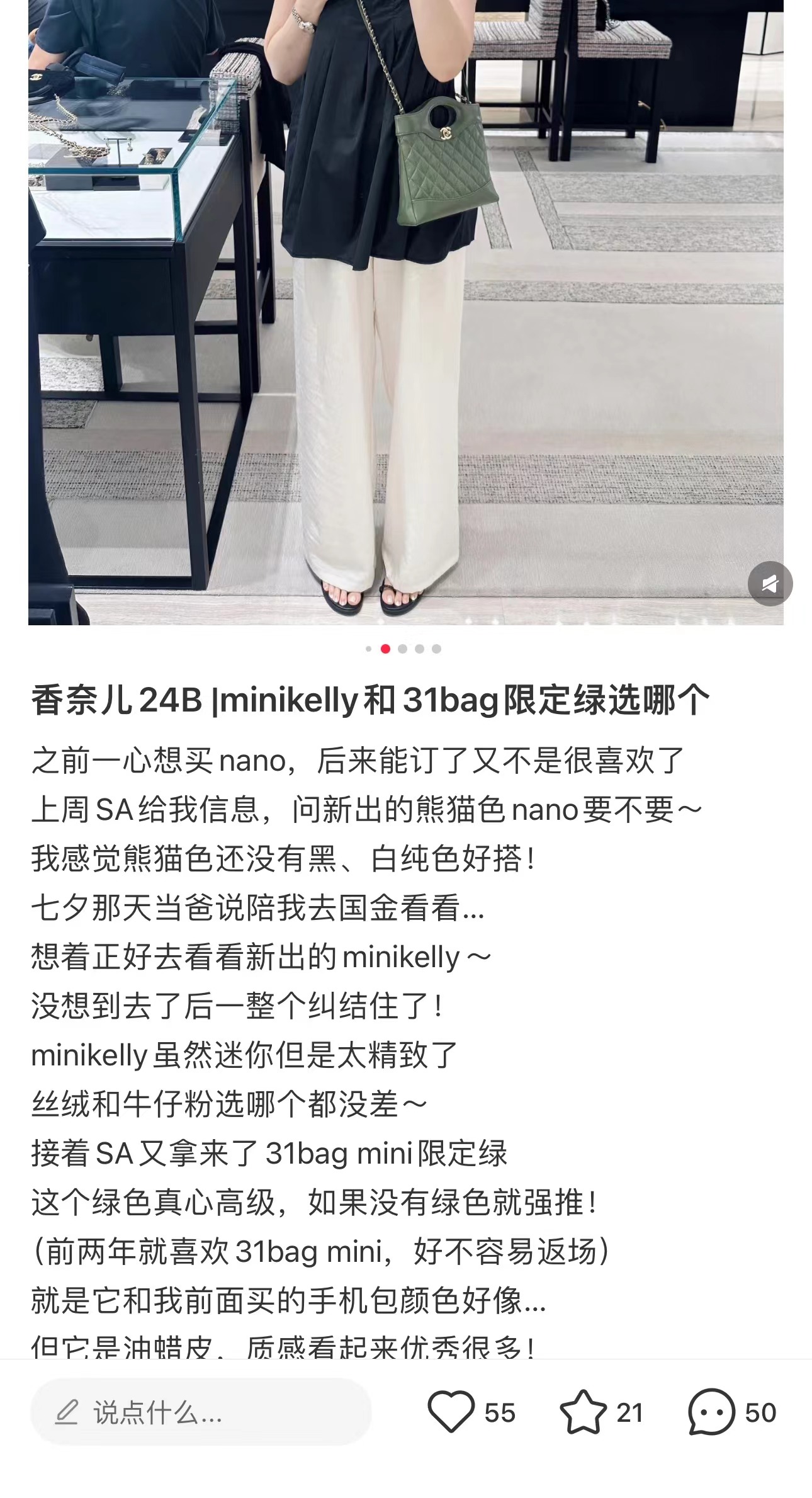The image size is (812, 1498).
Task: Save the post with the star icon
Action: 583,1412
